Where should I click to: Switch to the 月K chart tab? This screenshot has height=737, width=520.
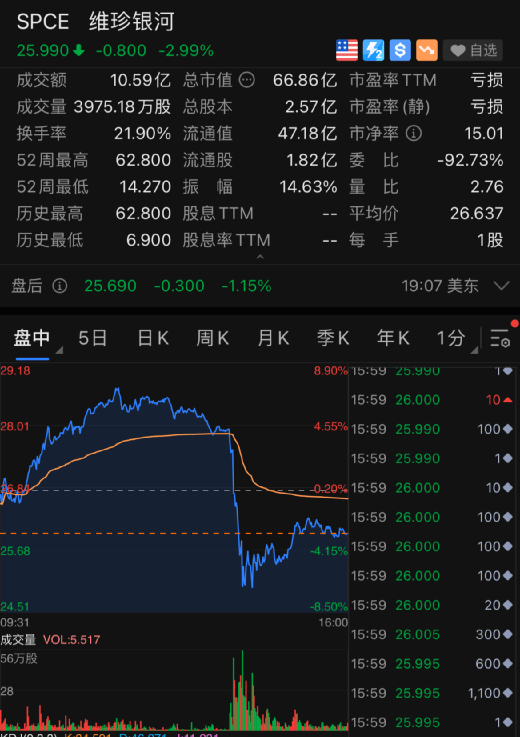tap(273, 338)
